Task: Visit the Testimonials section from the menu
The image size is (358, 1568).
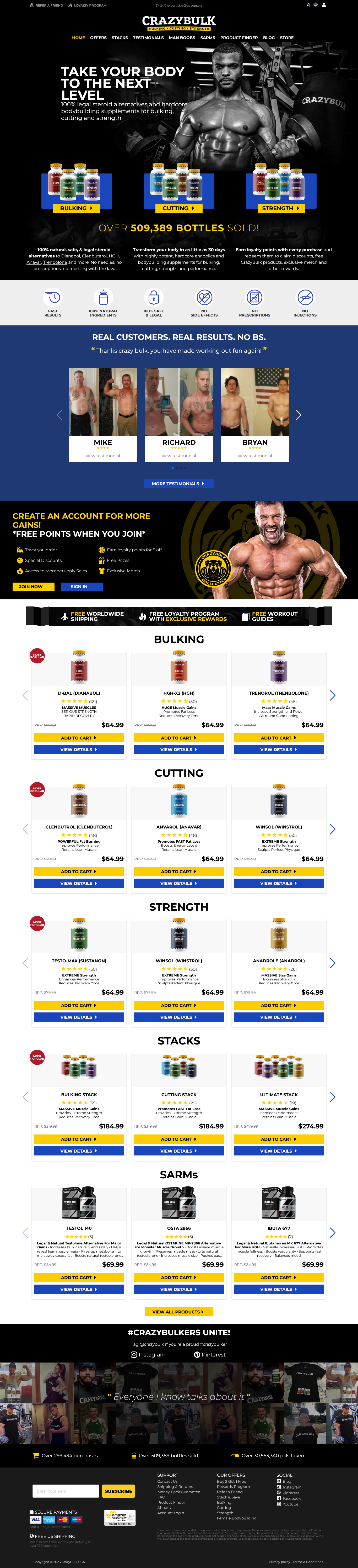Action: point(148,38)
